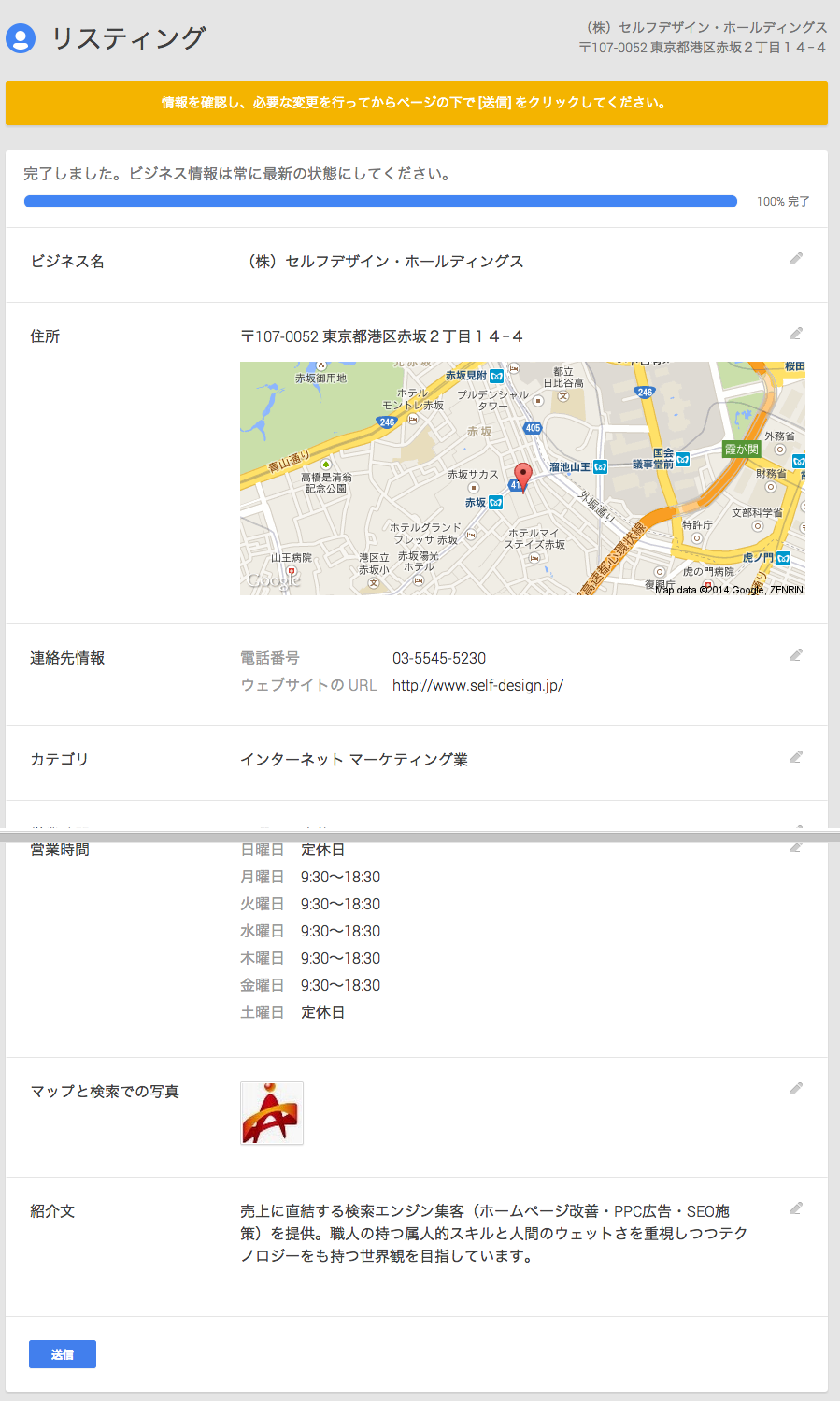
Task: Edit マップと検索での写真 photo section
Action: (796, 1089)
